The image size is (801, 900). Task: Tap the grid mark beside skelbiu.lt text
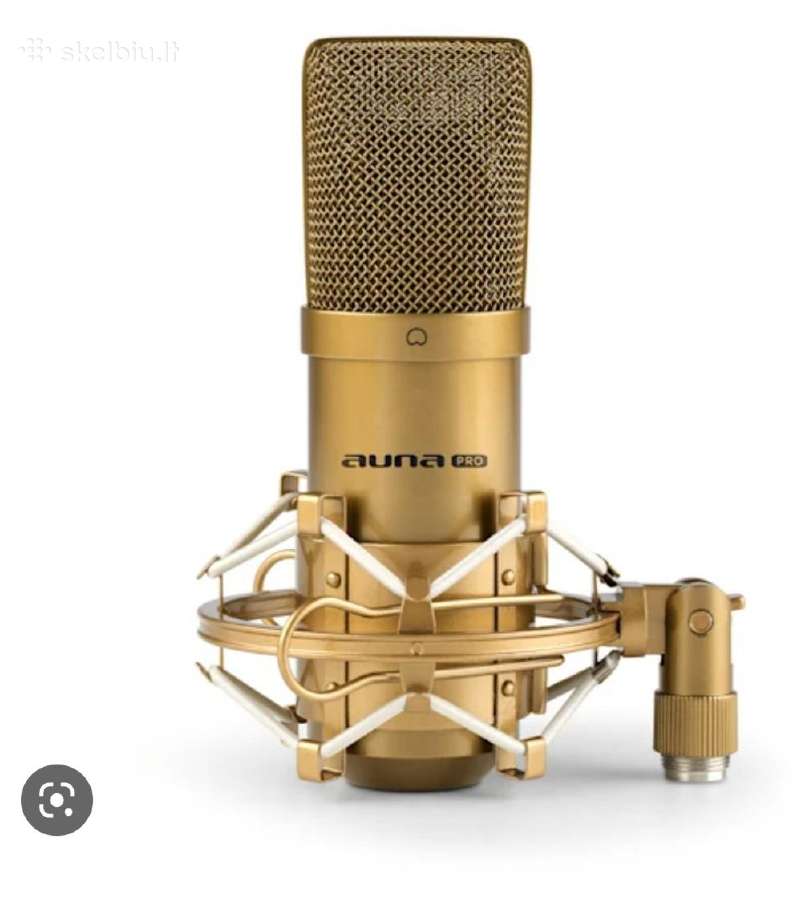point(35,49)
